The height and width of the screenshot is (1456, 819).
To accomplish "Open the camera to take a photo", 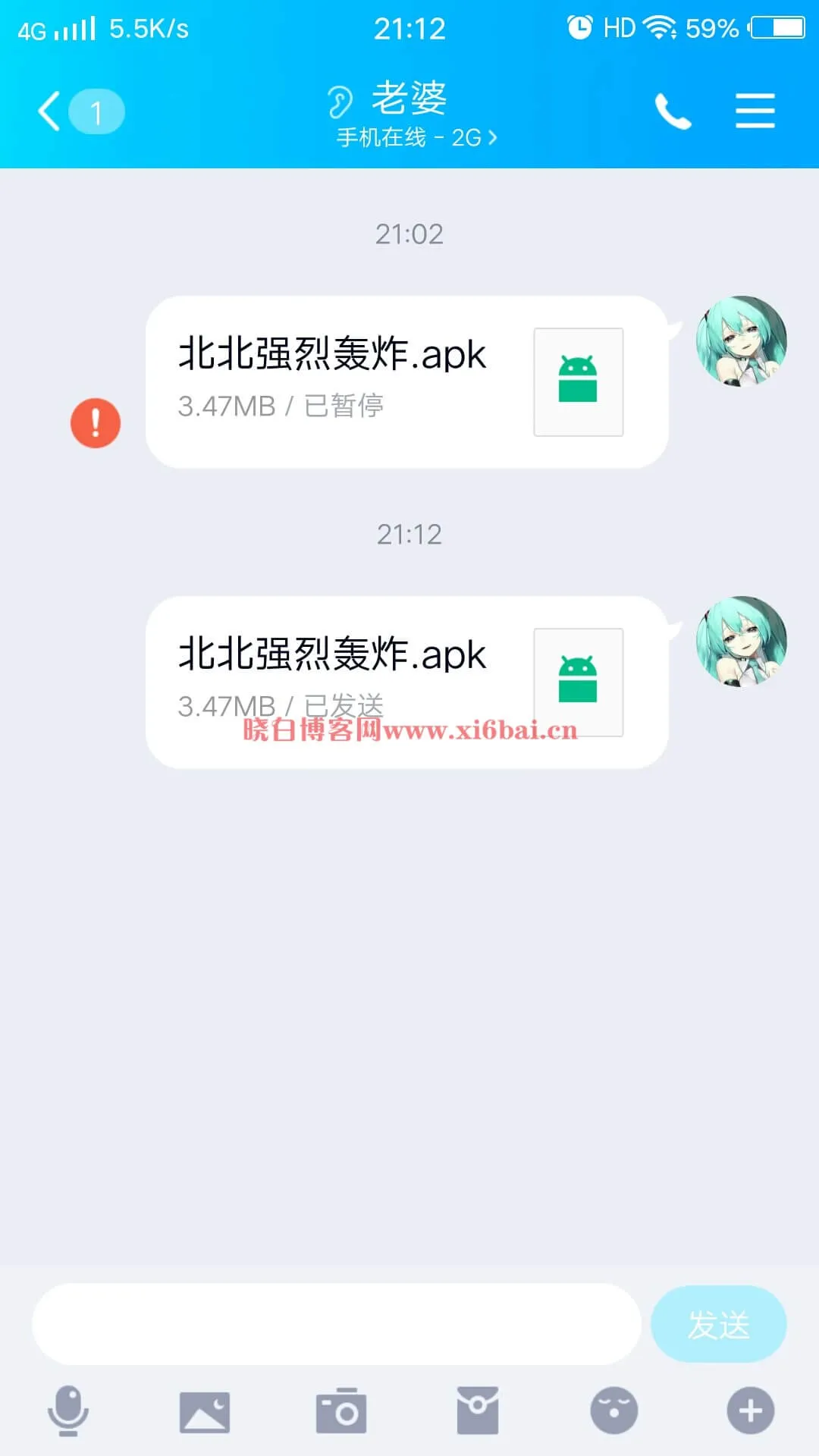I will (341, 1411).
